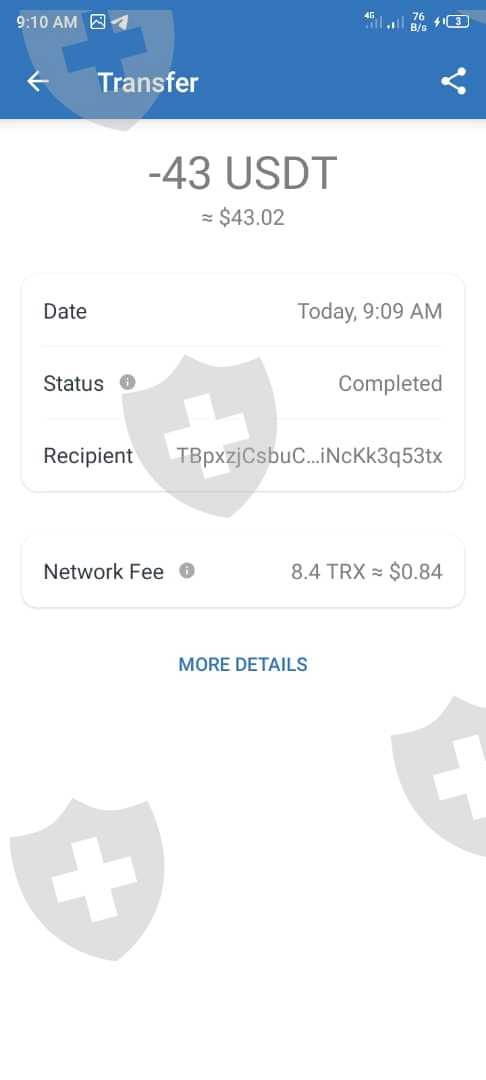Open MORE DETAILS of the transfer

[x=243, y=665]
